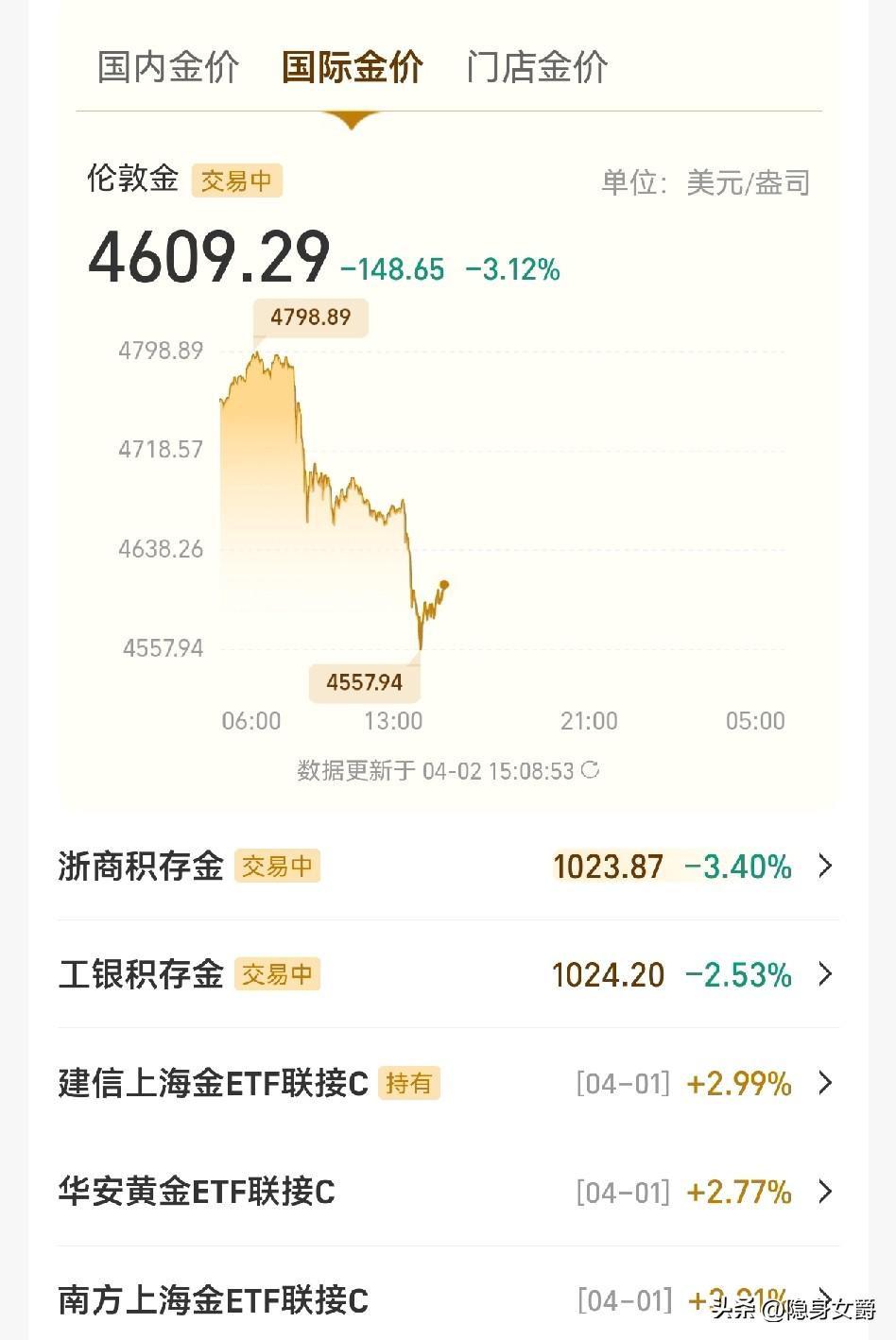Click the triangle indicator under 国际金价
896x1340 pixels.
pyautogui.click(x=351, y=120)
